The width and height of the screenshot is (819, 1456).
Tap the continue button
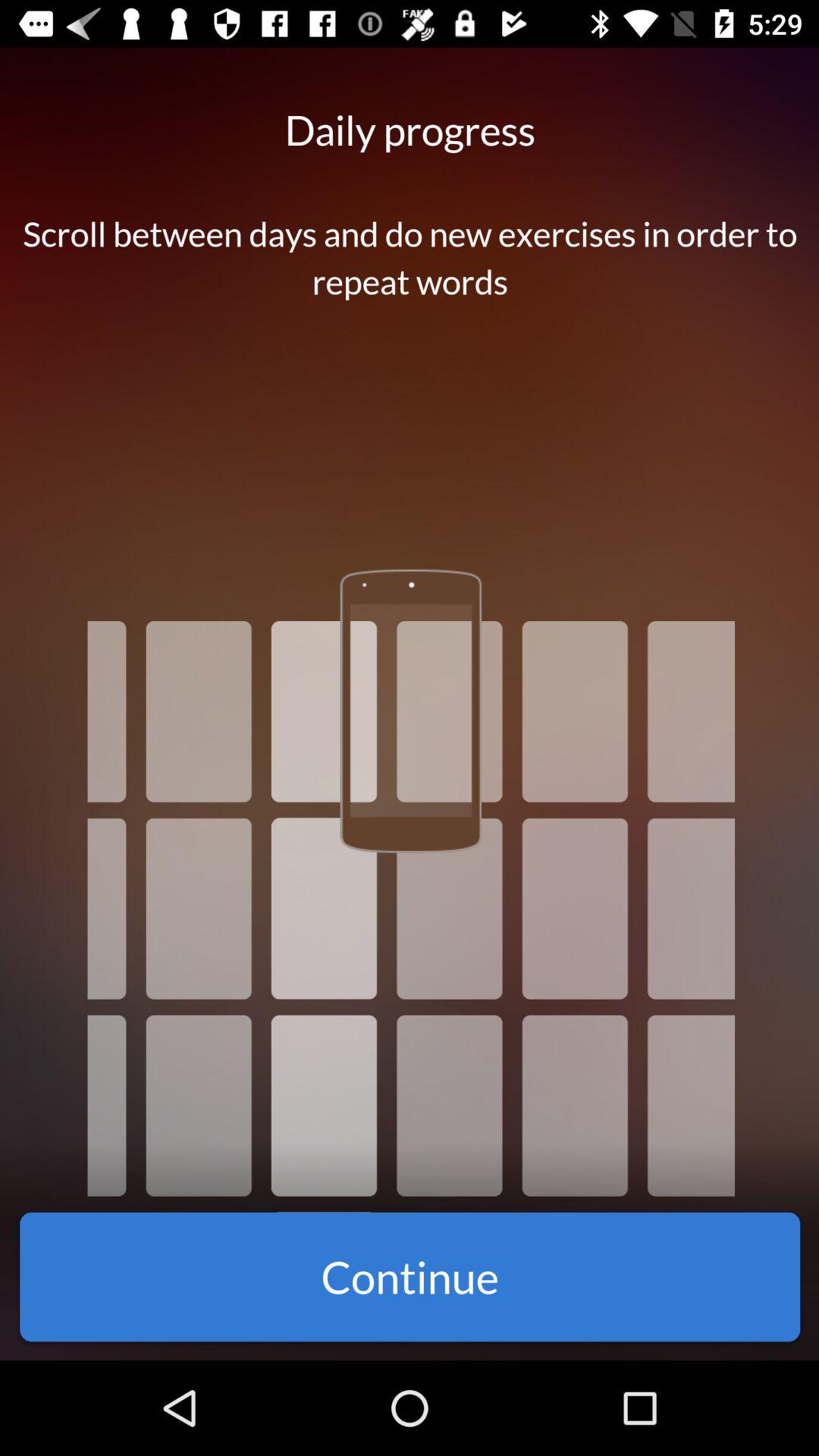click(x=409, y=1277)
